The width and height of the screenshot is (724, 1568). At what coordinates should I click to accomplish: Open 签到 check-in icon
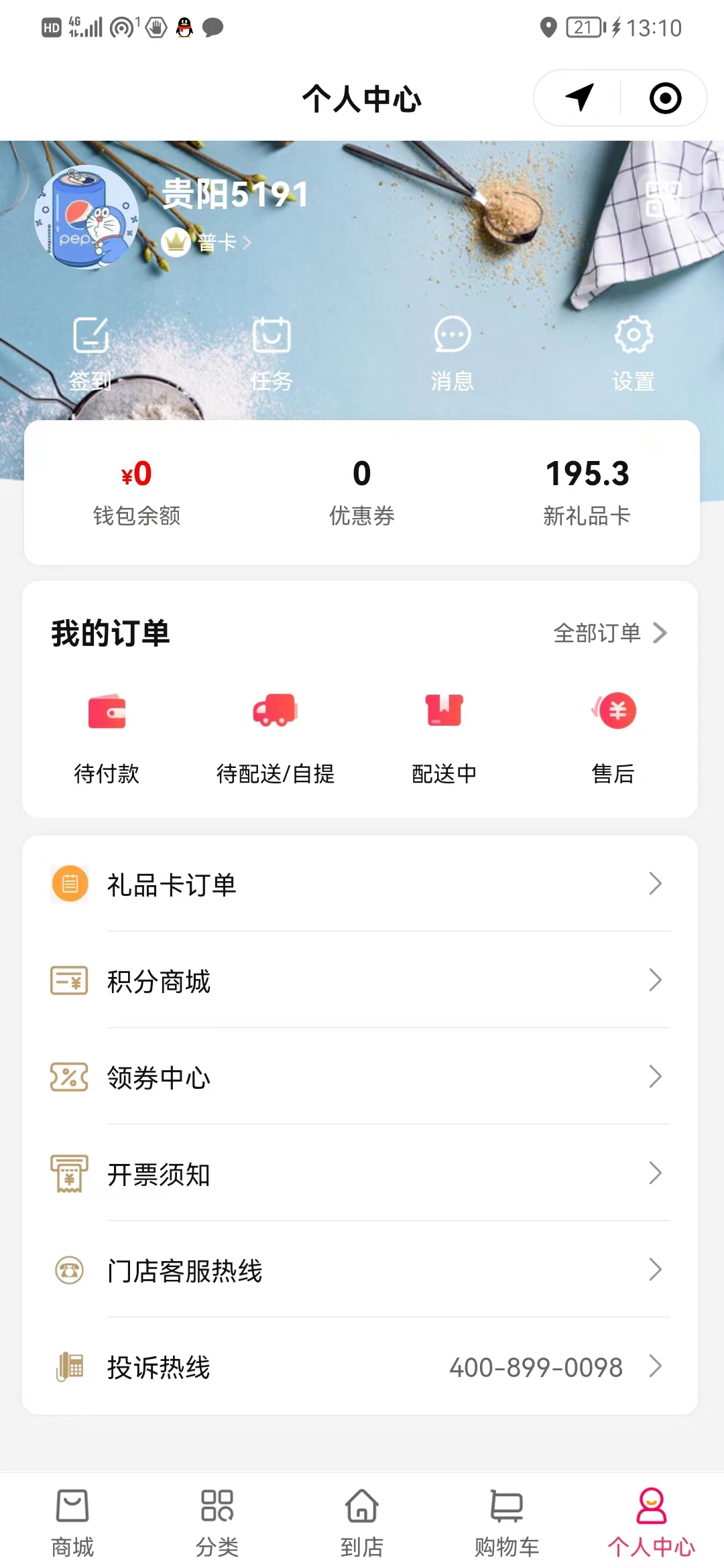pyautogui.click(x=90, y=352)
